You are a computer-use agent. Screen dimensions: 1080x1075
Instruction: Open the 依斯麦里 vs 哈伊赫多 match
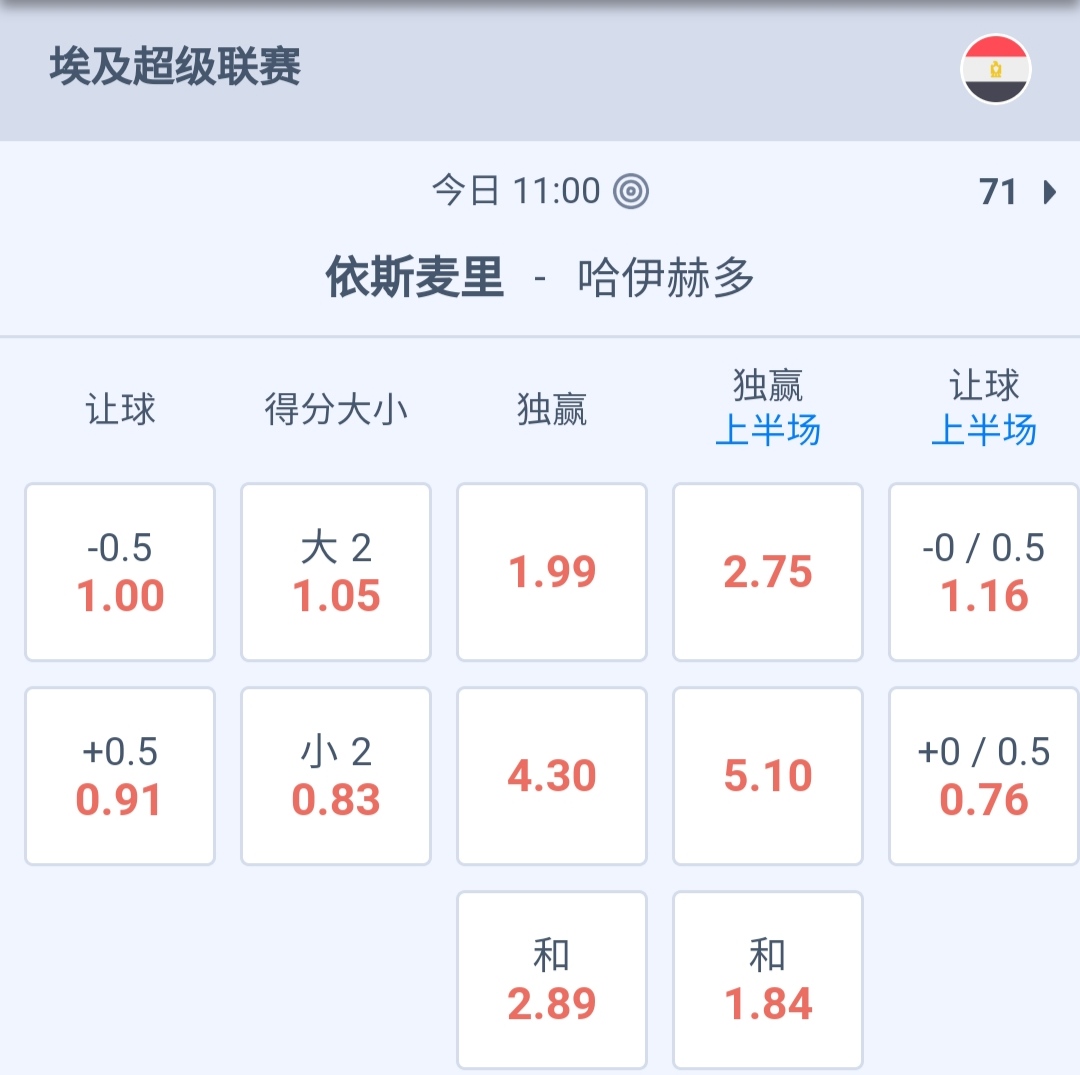coord(540,278)
